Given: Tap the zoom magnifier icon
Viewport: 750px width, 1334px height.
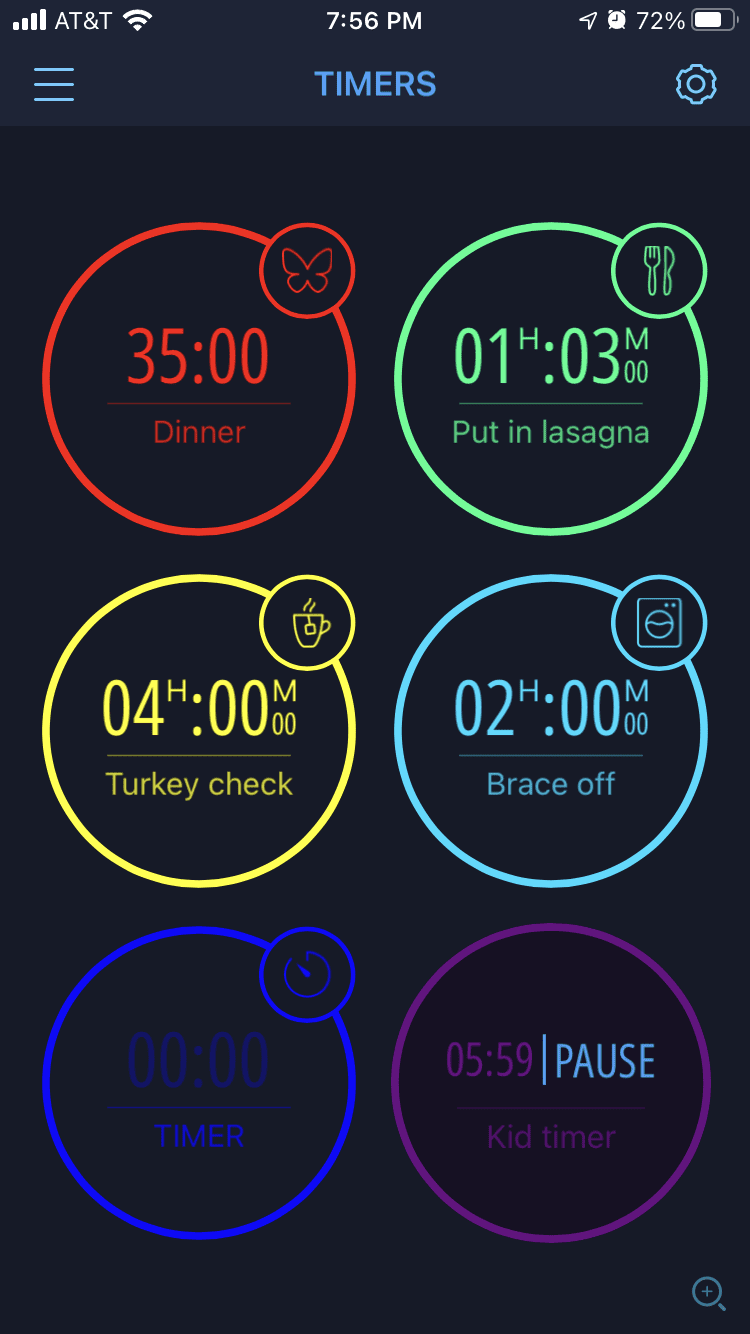Looking at the screenshot, I should point(709,1293).
